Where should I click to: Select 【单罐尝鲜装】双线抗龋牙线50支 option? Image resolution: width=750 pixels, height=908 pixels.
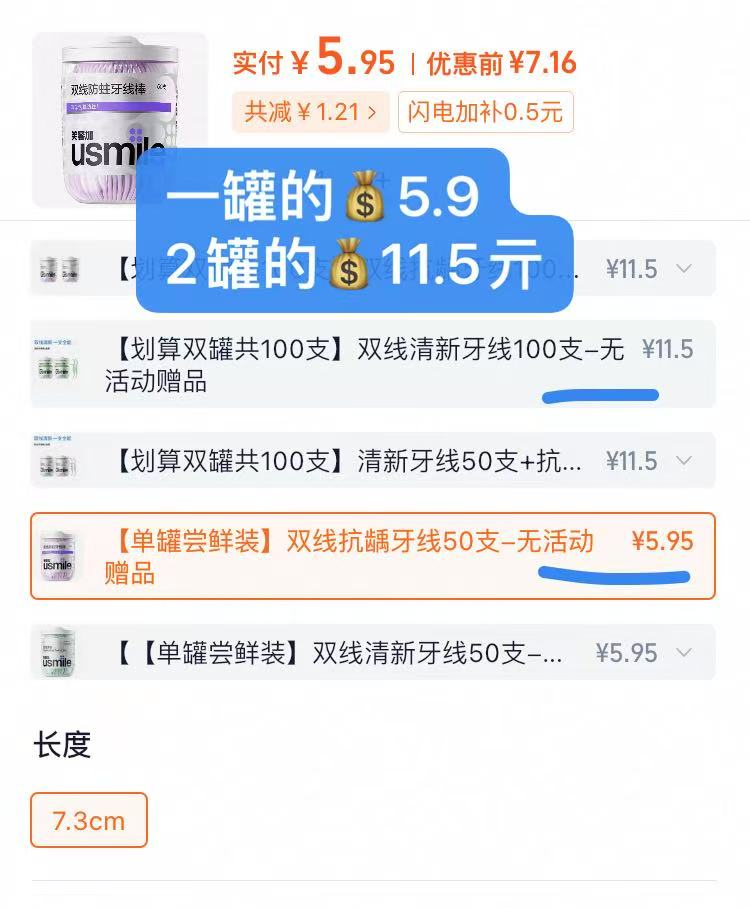tap(372, 556)
